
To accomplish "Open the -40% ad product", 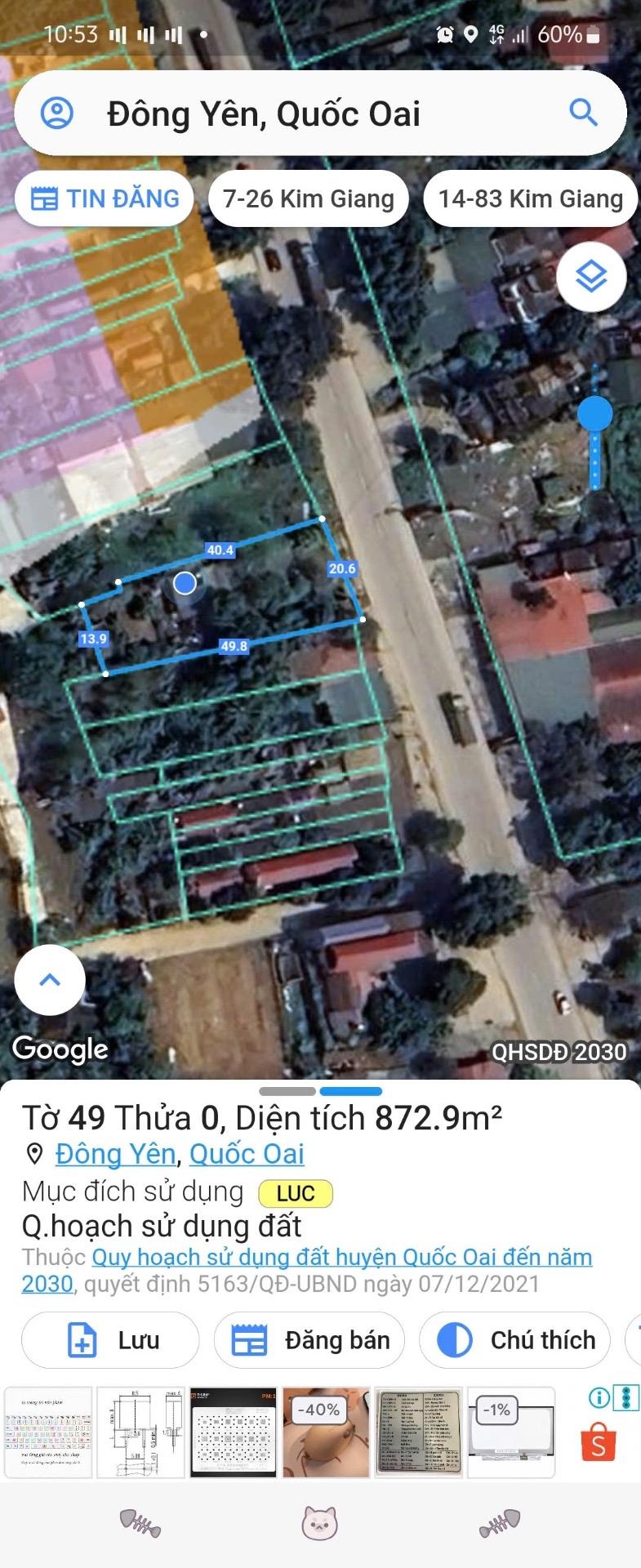I will 326,1432.
